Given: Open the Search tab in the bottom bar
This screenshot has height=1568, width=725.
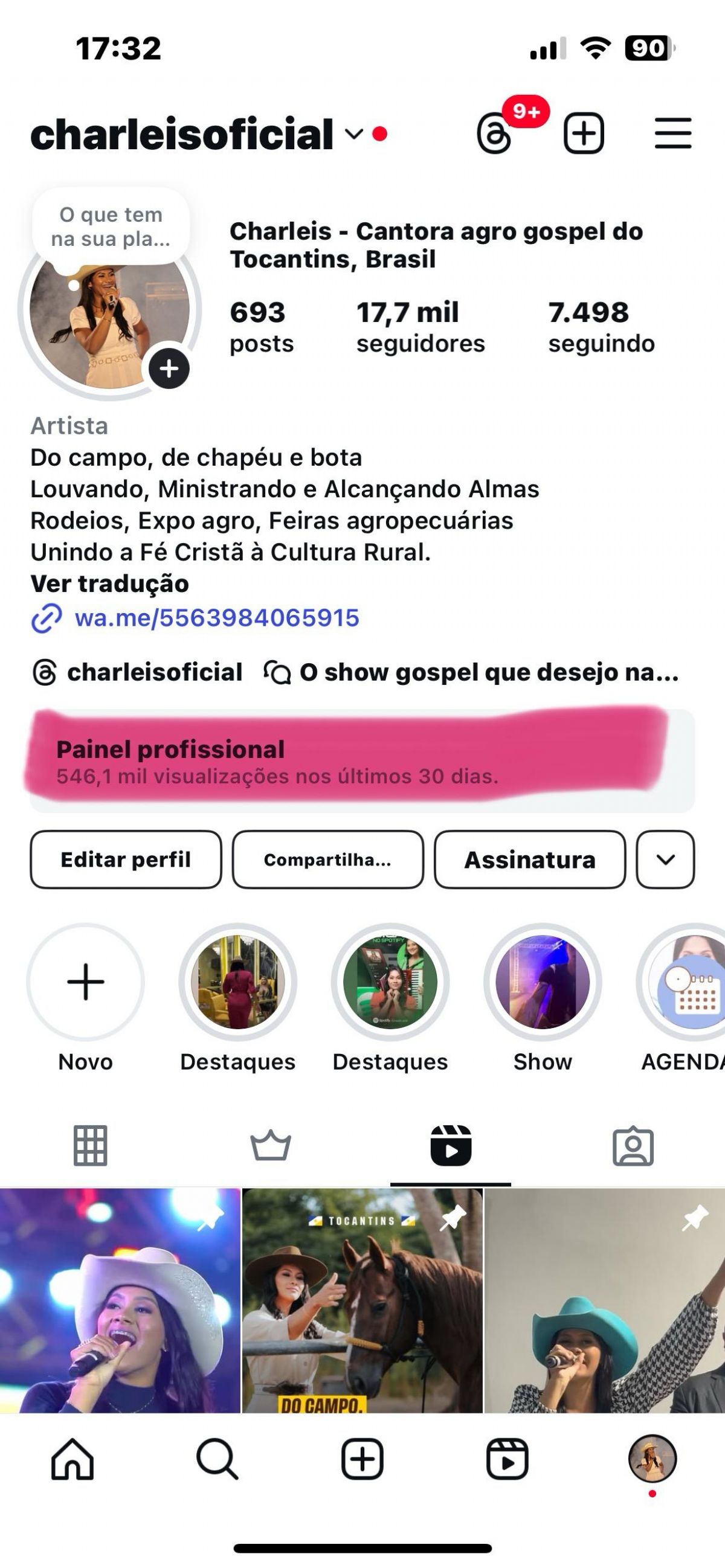Looking at the screenshot, I should (217, 1459).
